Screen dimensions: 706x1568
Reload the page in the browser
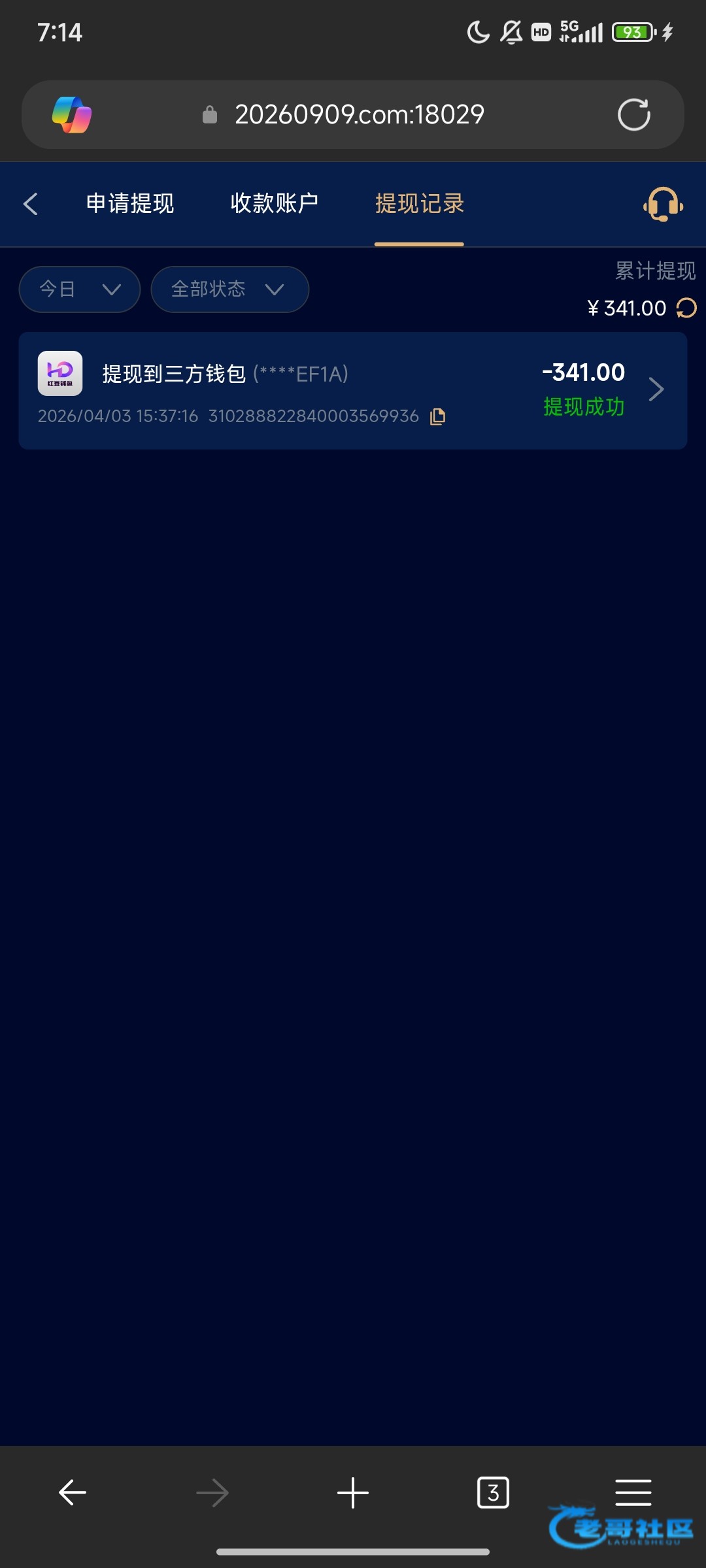point(633,115)
